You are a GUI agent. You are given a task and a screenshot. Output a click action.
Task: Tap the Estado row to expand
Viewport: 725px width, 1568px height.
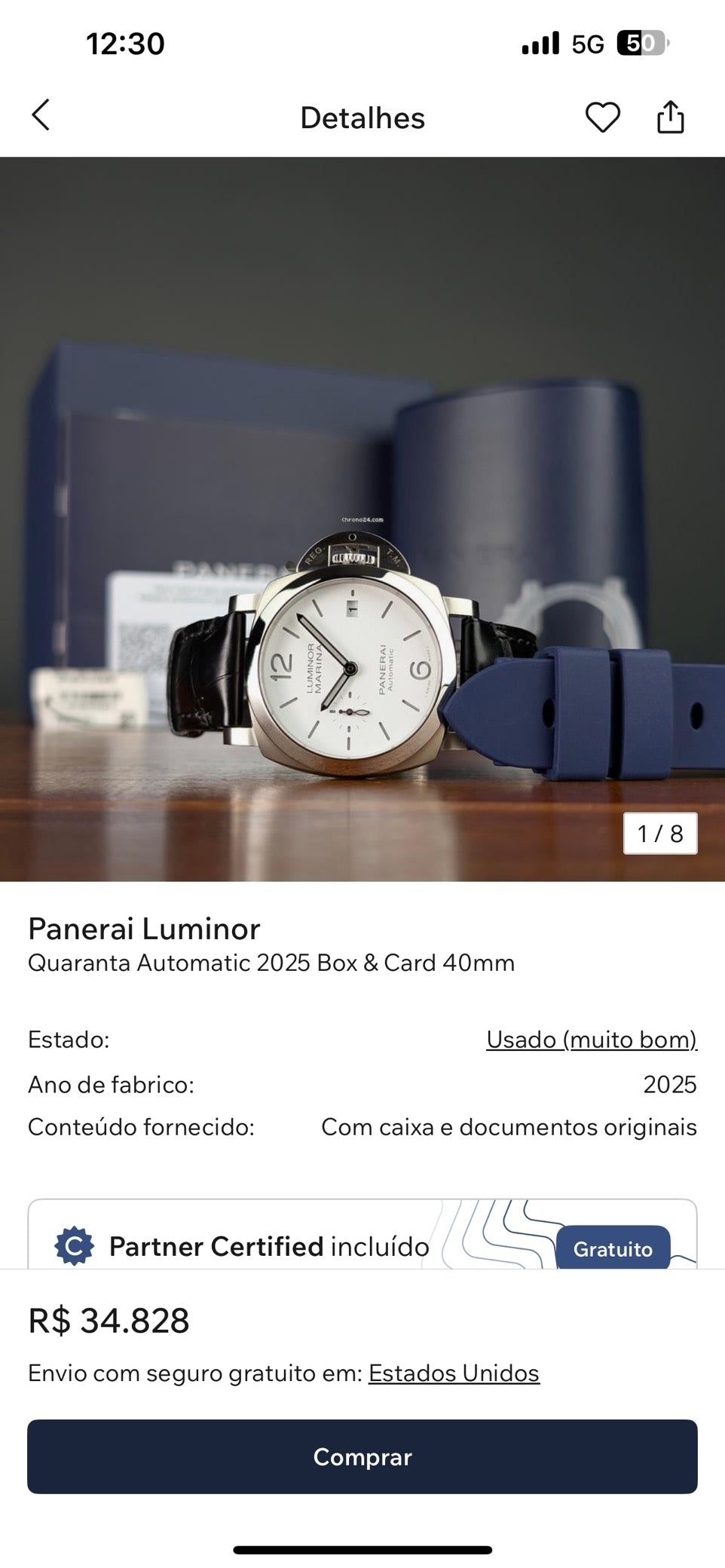coord(362,1040)
